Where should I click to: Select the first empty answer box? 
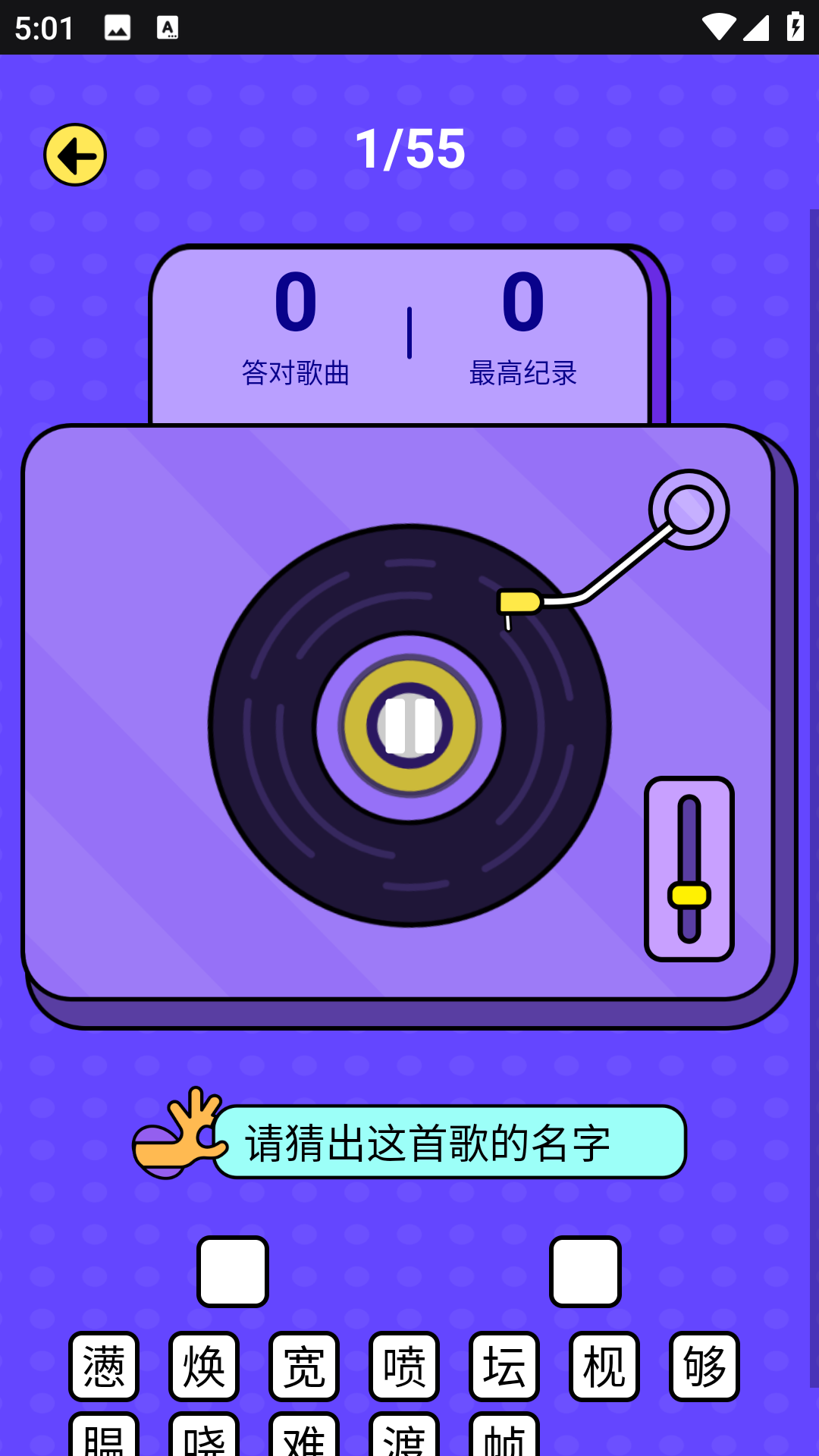click(233, 1272)
